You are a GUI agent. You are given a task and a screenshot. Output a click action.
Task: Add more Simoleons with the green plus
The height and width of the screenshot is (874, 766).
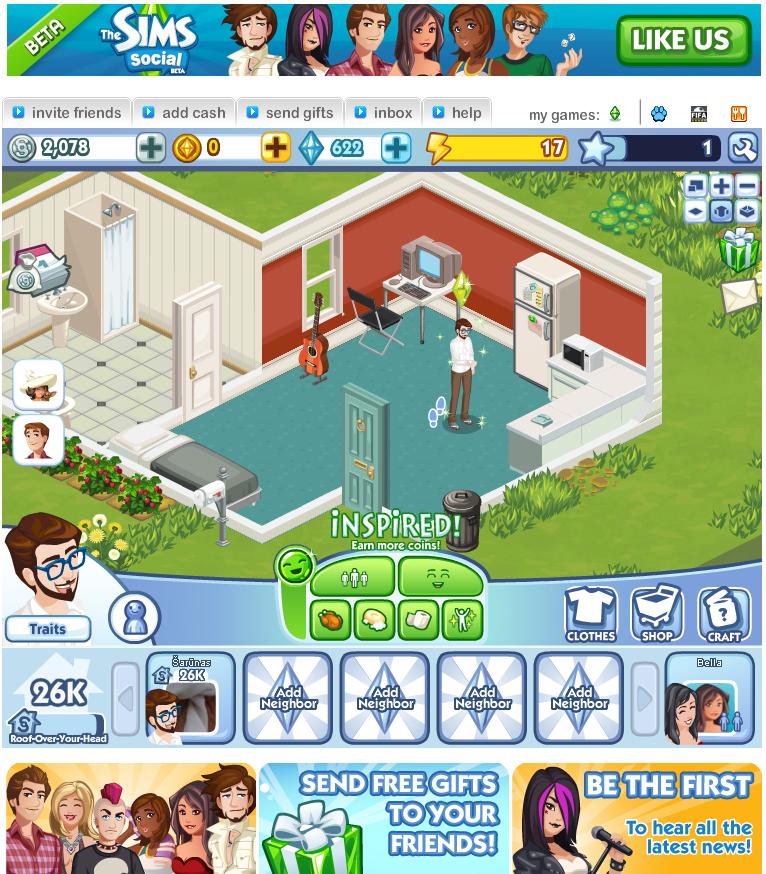tap(151, 149)
